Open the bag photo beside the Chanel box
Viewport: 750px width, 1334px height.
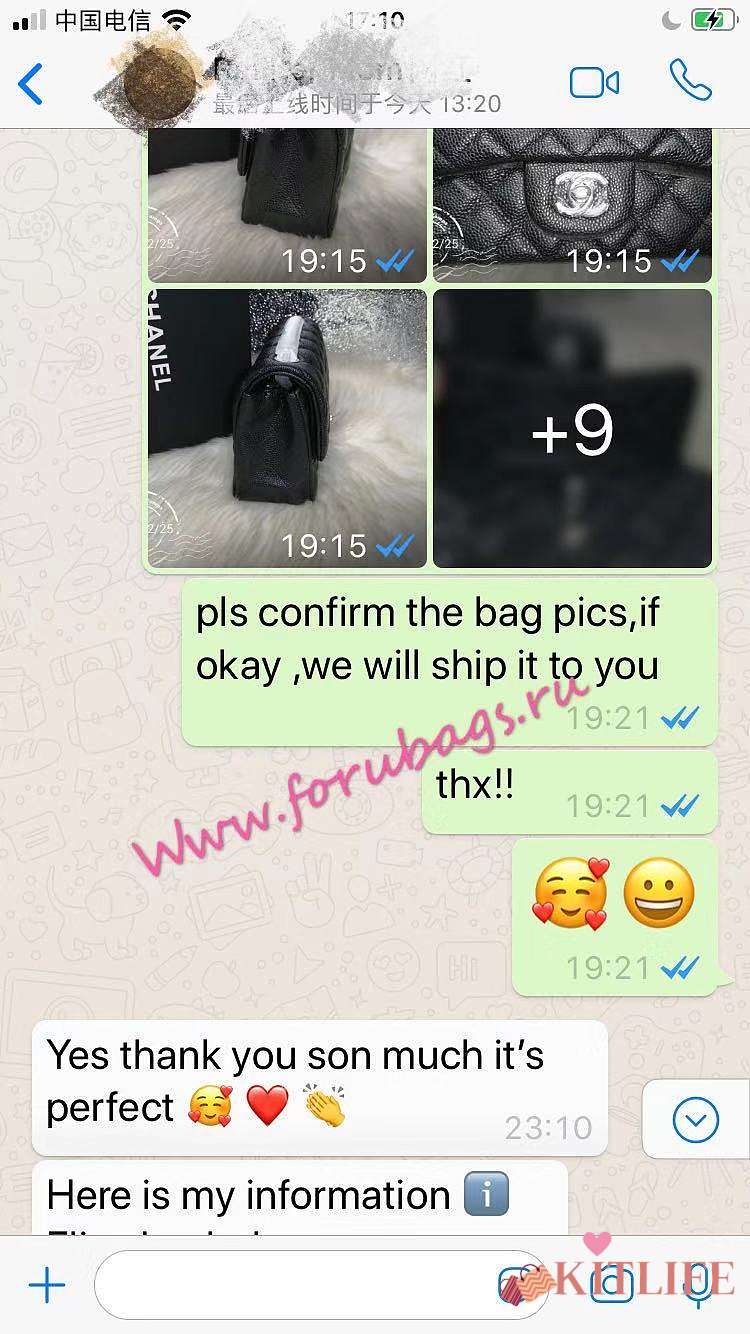[287, 428]
